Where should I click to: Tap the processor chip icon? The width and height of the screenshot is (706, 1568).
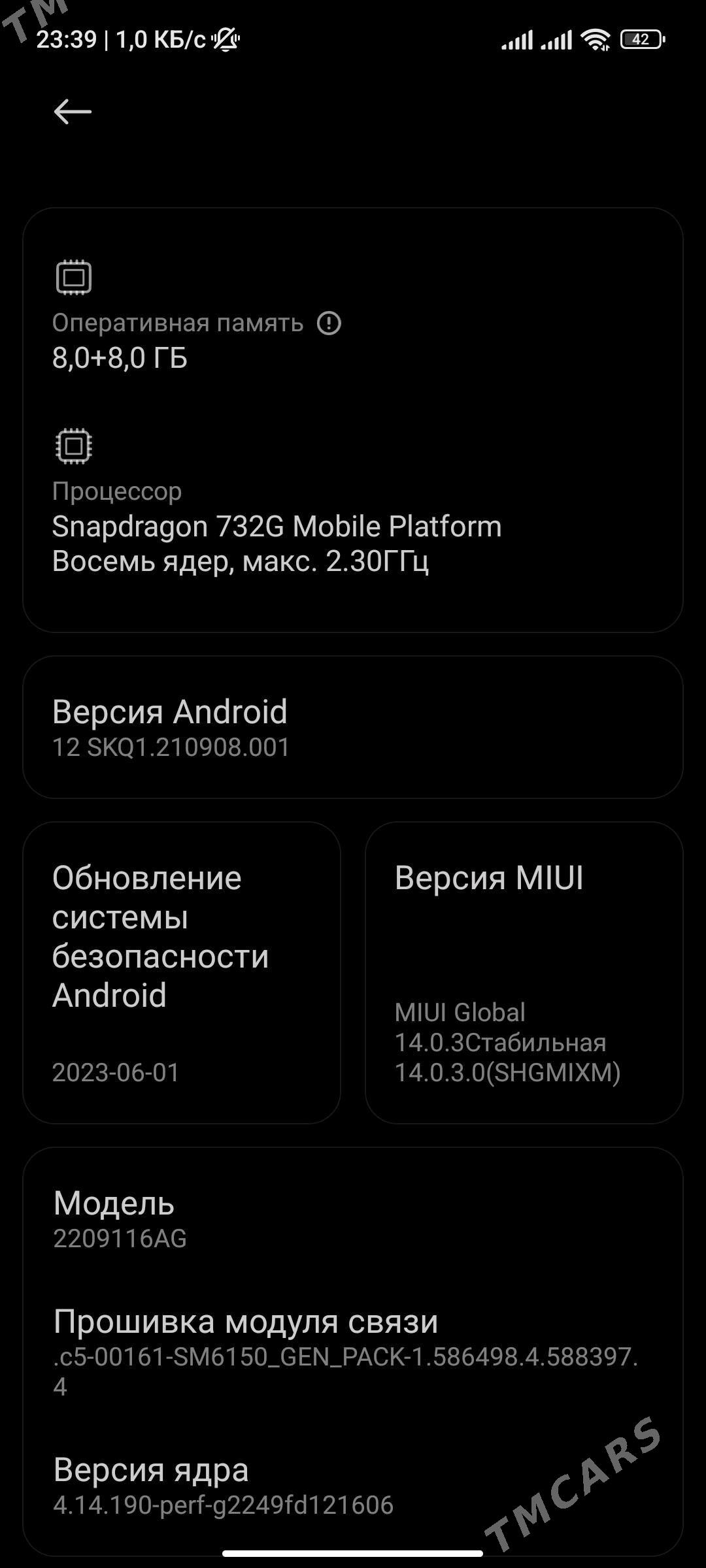74,446
